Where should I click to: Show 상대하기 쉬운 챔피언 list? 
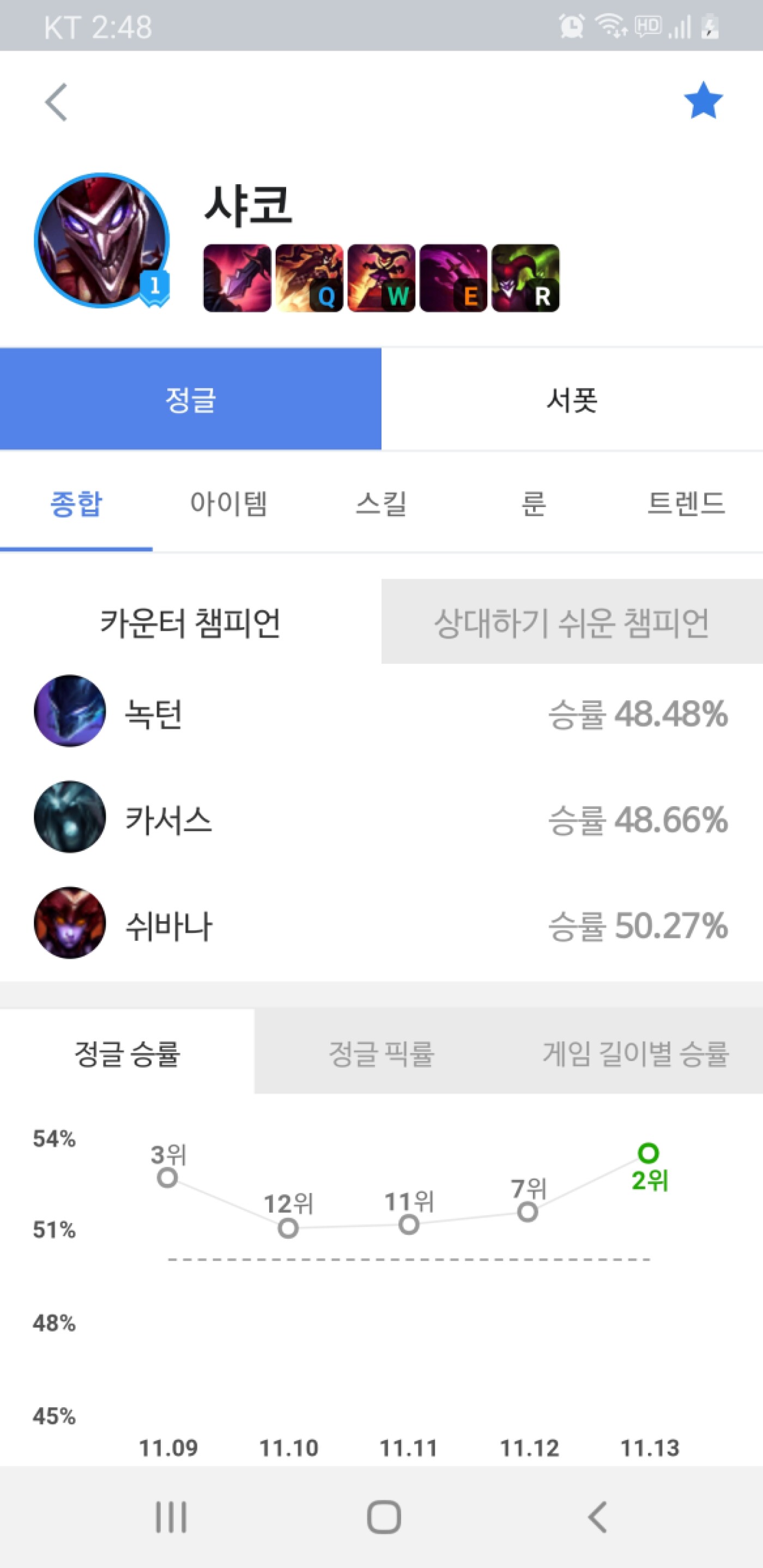572,622
